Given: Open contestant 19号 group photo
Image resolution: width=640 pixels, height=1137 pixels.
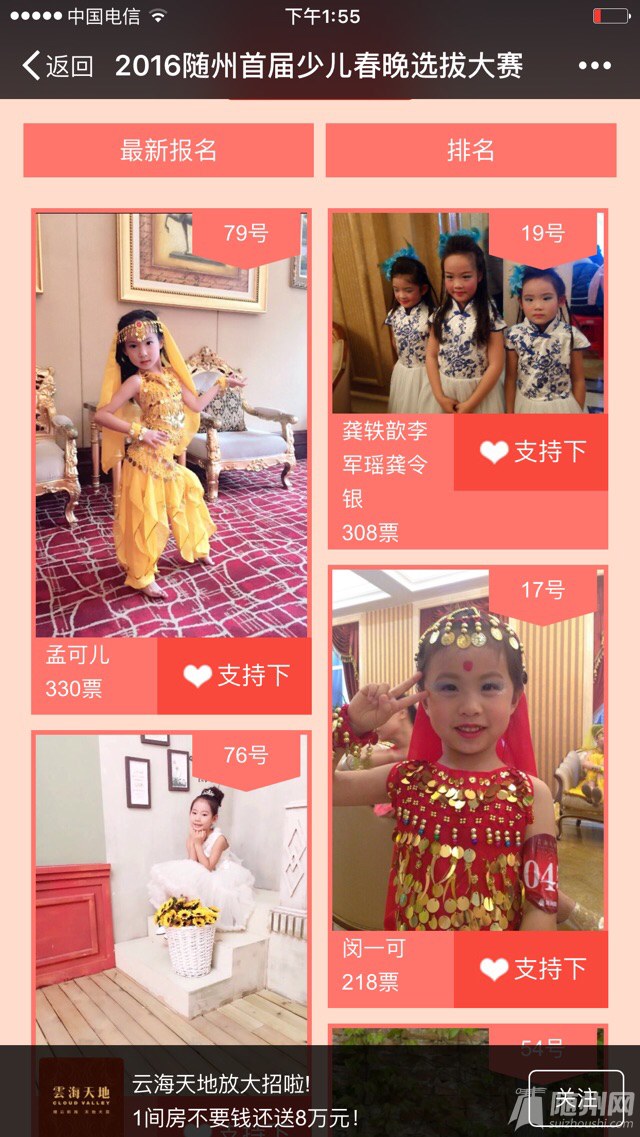Looking at the screenshot, I should [468, 313].
